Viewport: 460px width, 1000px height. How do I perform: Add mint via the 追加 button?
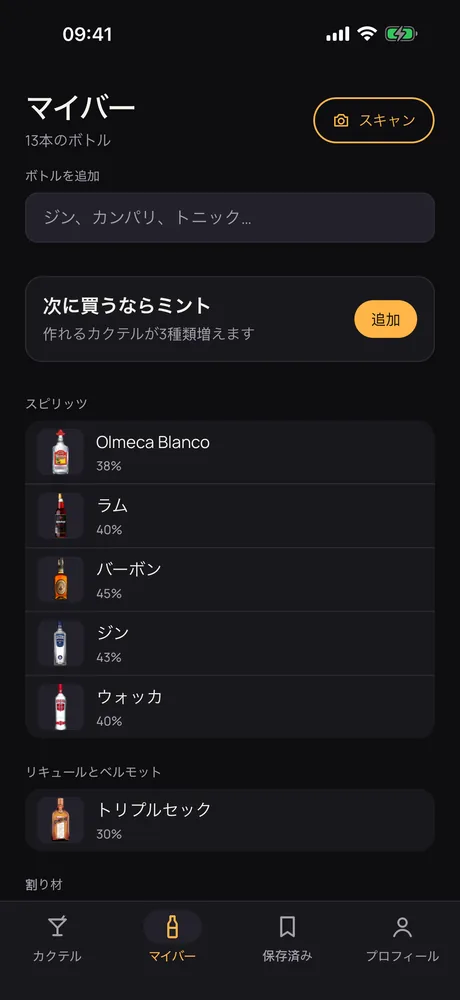click(385, 319)
